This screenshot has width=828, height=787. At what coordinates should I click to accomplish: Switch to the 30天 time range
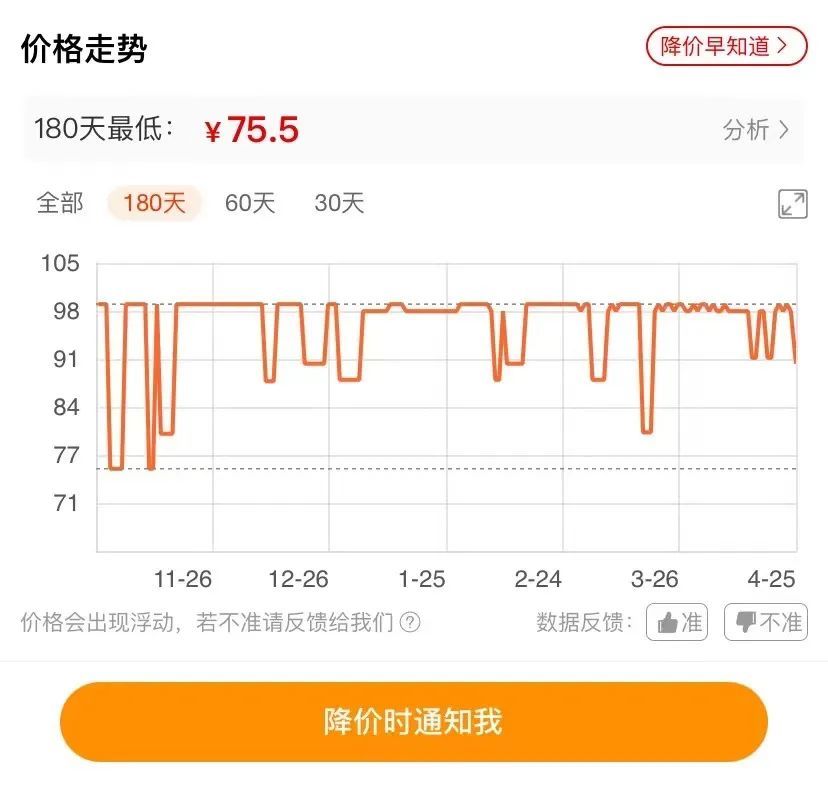339,203
